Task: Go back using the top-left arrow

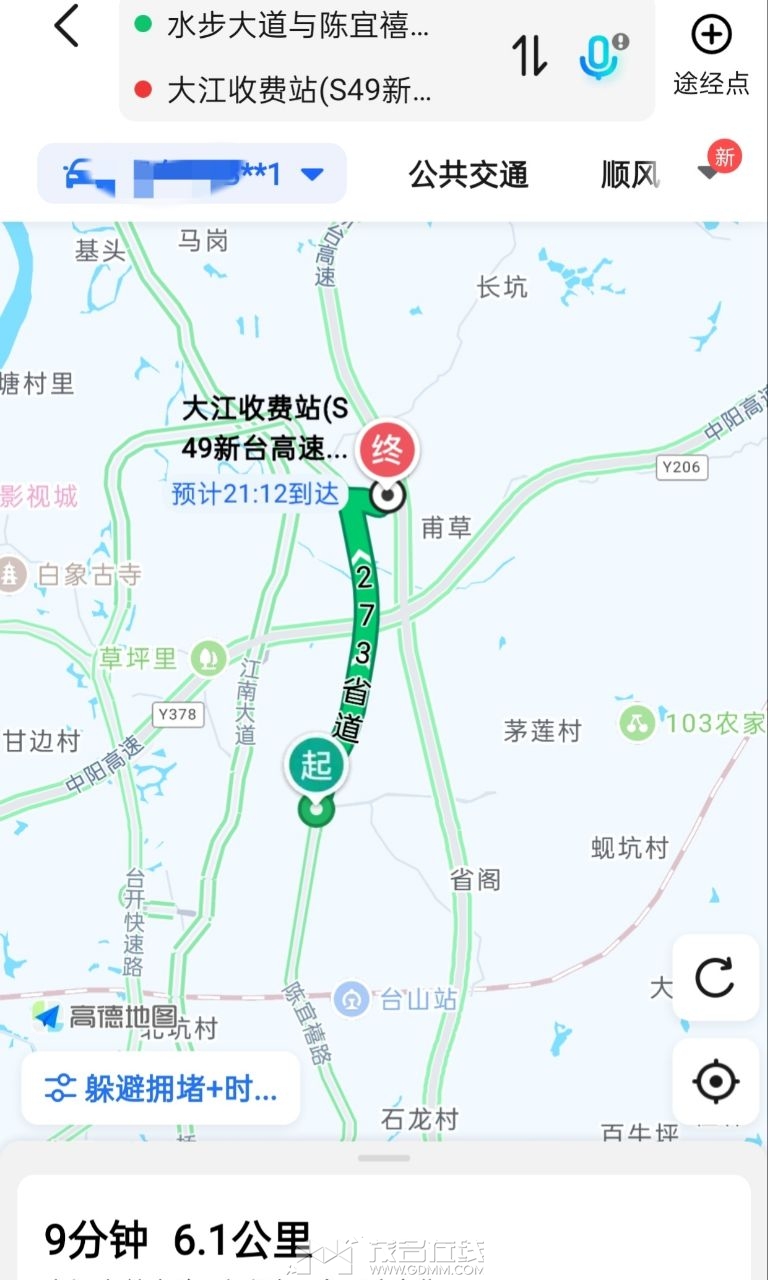Action: click(x=66, y=26)
